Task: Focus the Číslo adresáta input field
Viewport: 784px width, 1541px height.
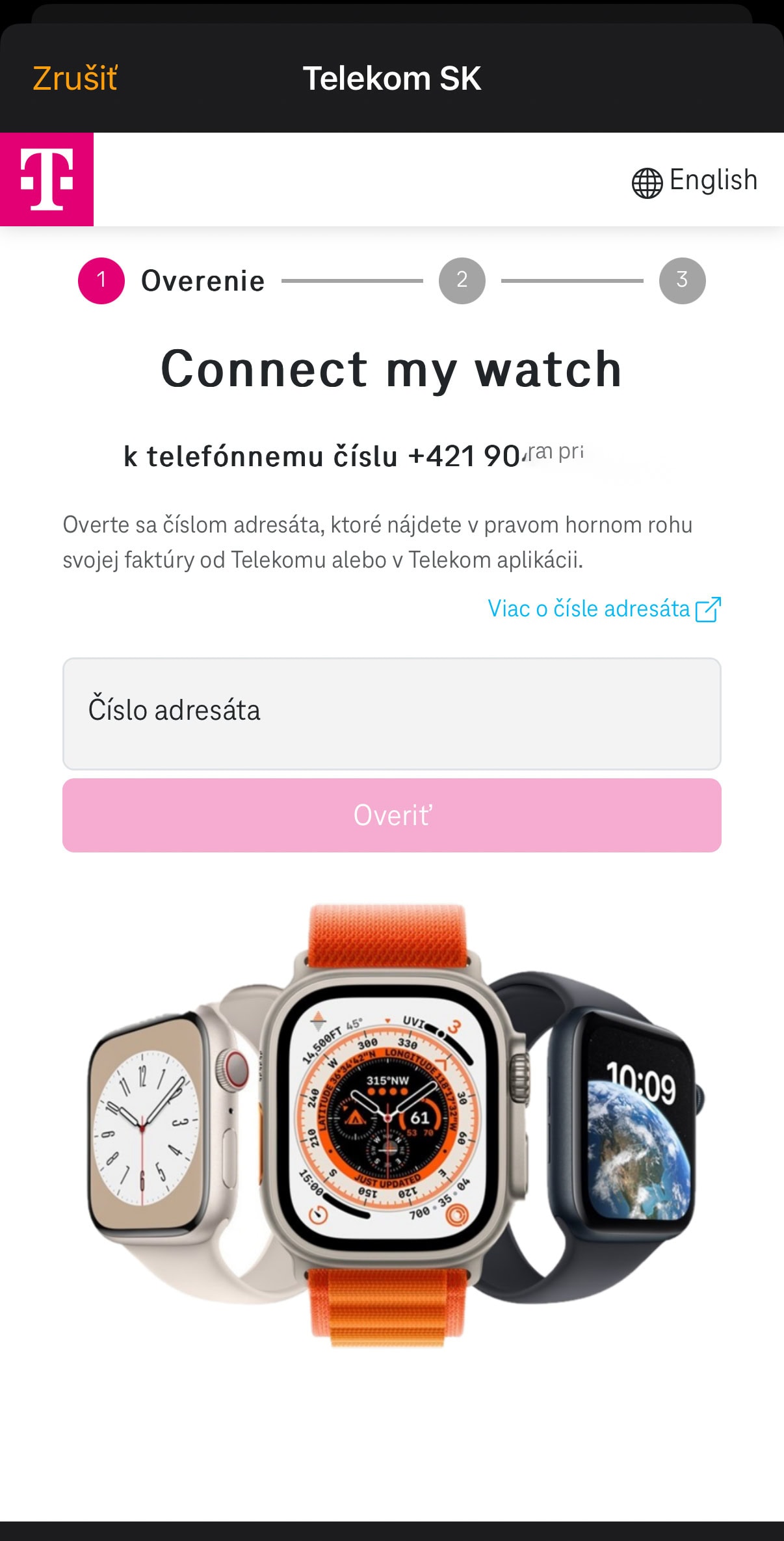Action: tap(391, 713)
